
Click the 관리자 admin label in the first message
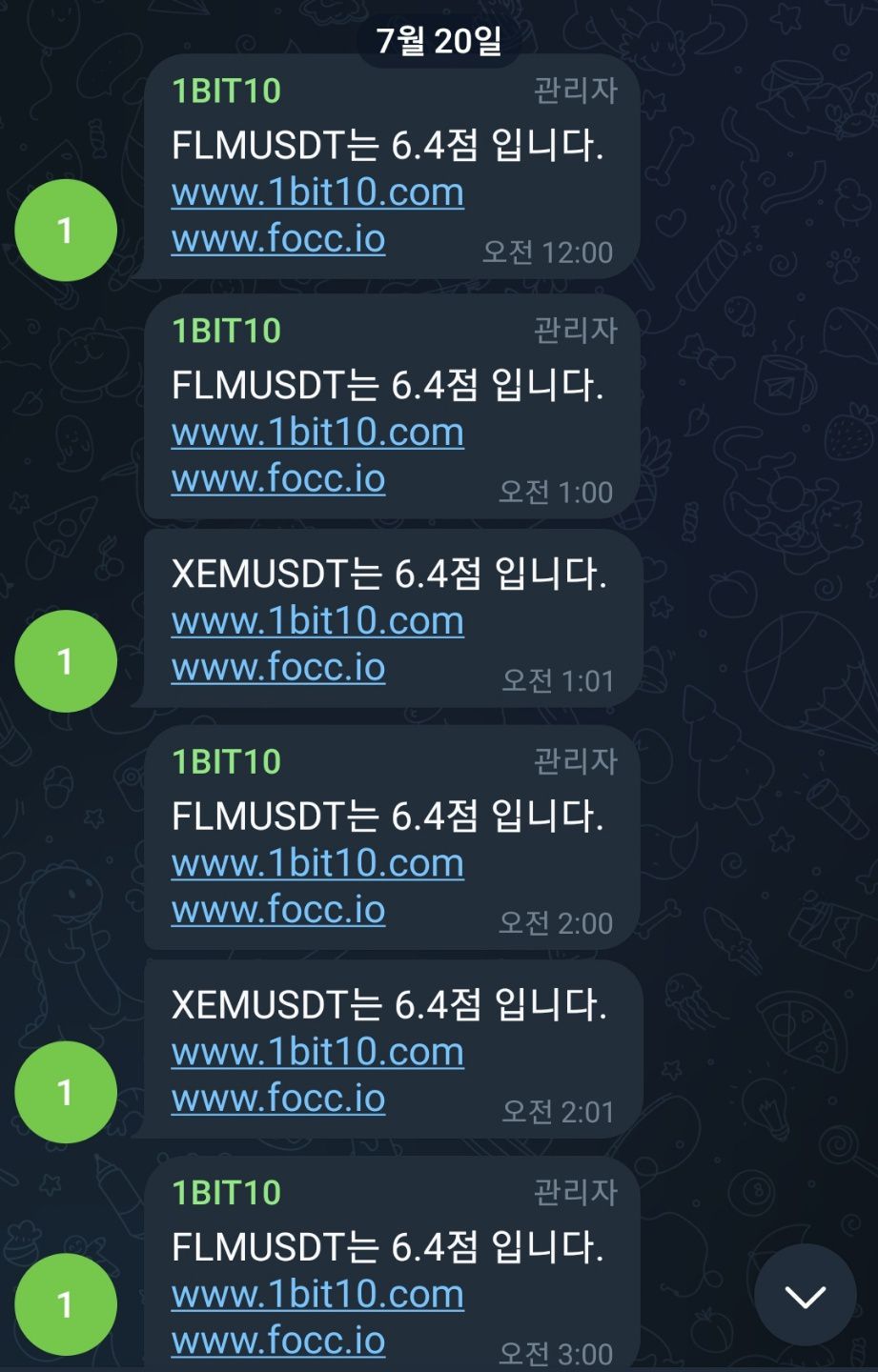tap(574, 92)
